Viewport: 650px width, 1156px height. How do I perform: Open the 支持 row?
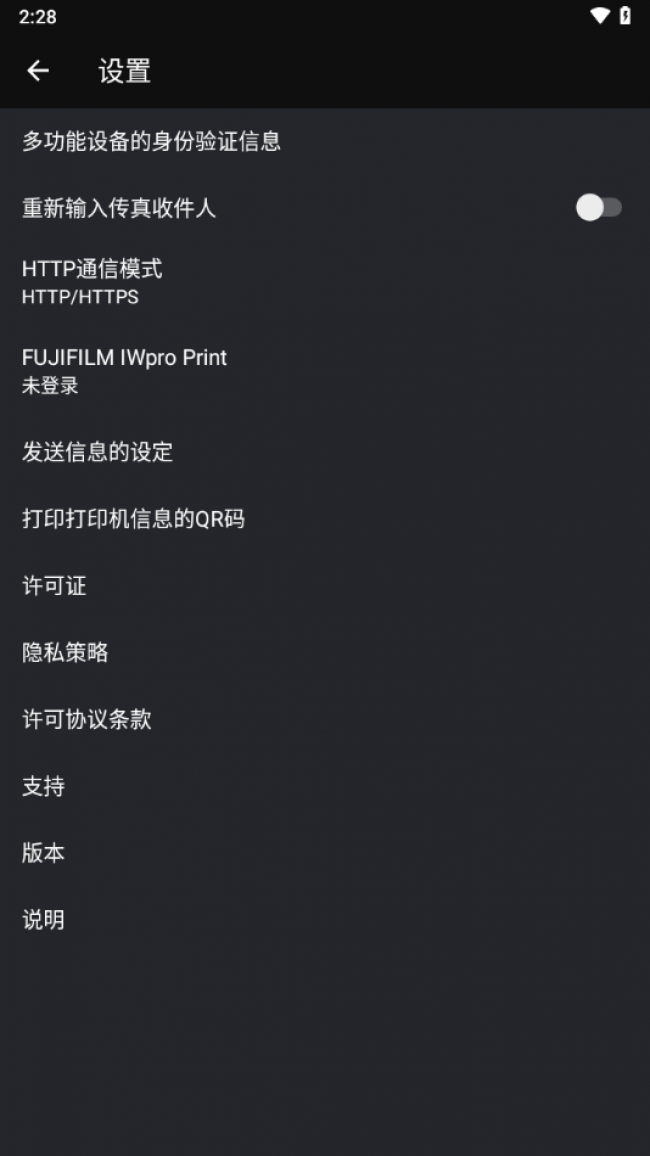(x=325, y=787)
